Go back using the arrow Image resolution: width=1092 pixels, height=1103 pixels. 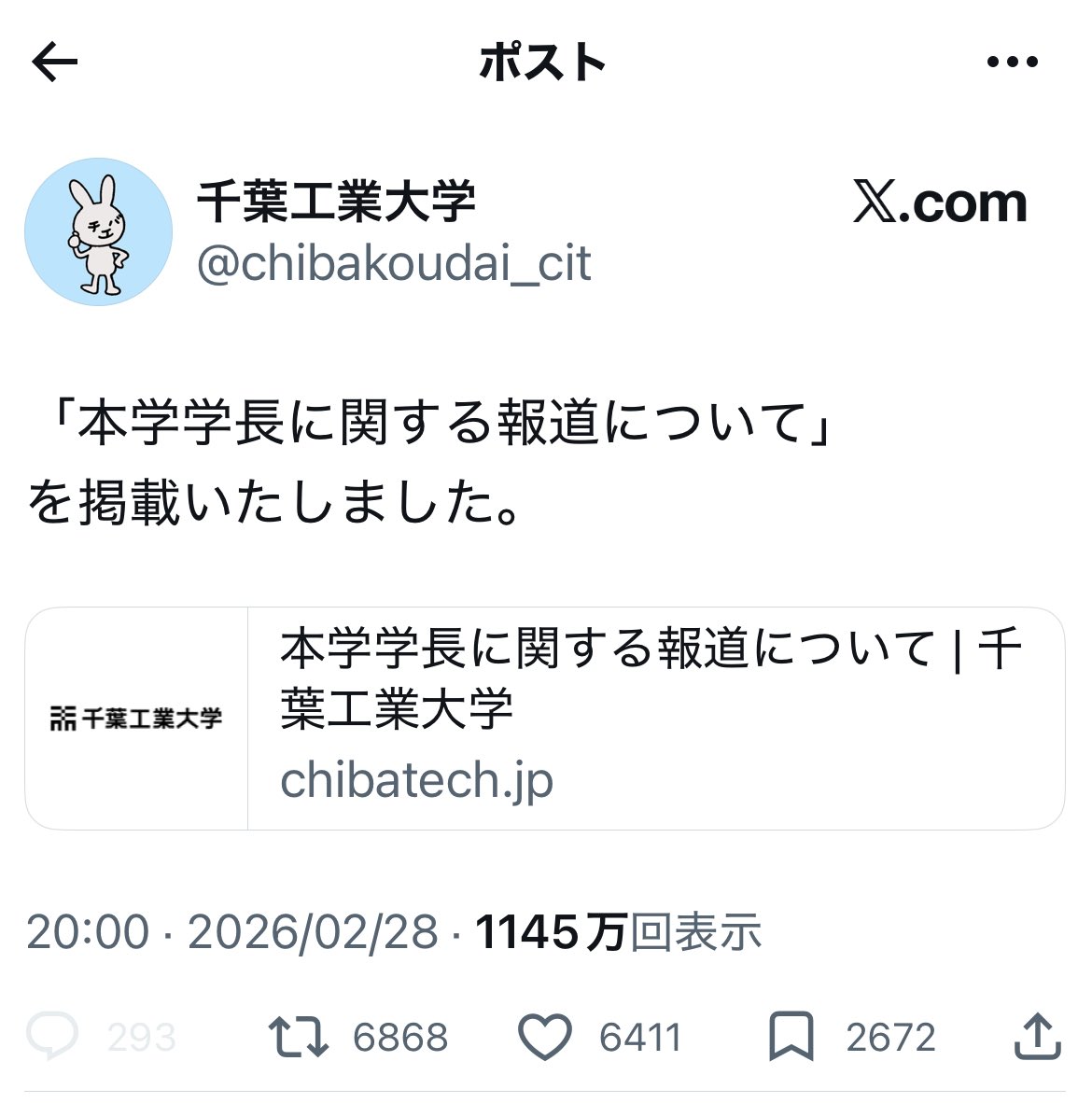55,63
